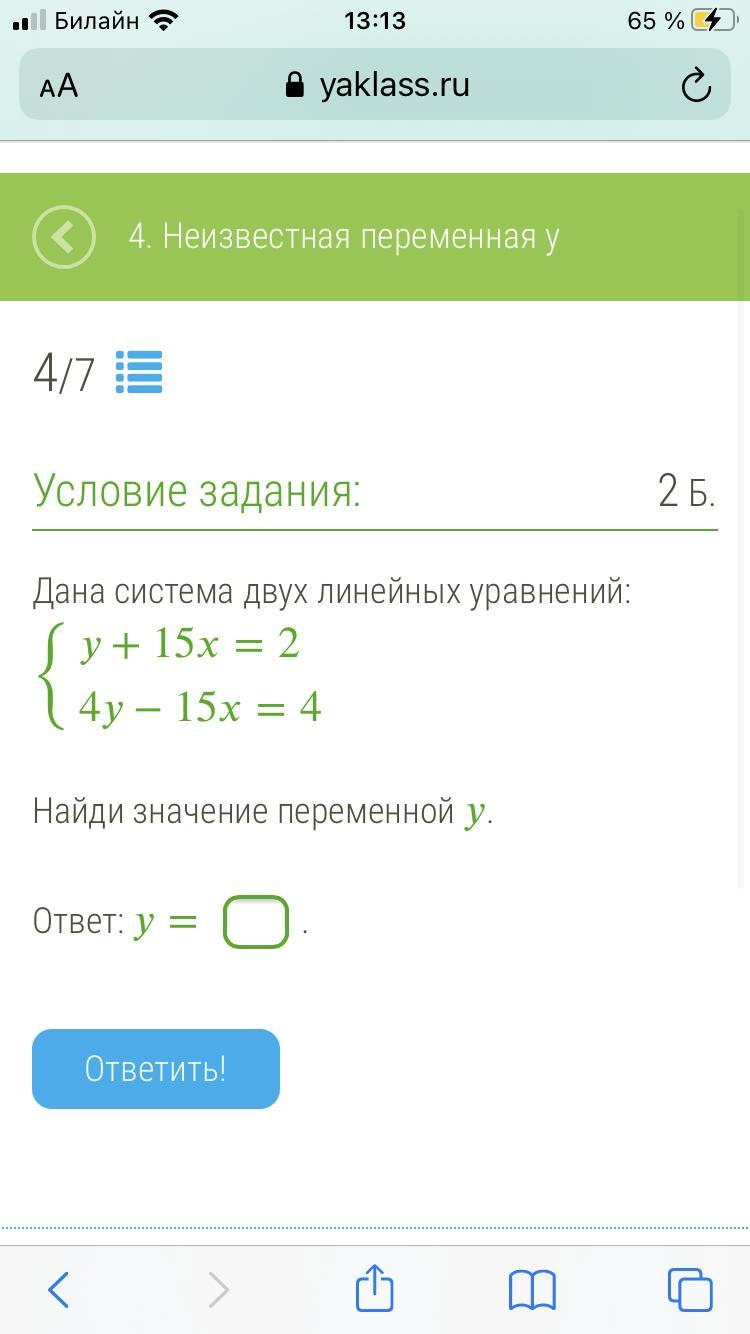Submit answer with the Ответить! button
Screen dimensions: 750x1334
pyautogui.click(x=156, y=1069)
